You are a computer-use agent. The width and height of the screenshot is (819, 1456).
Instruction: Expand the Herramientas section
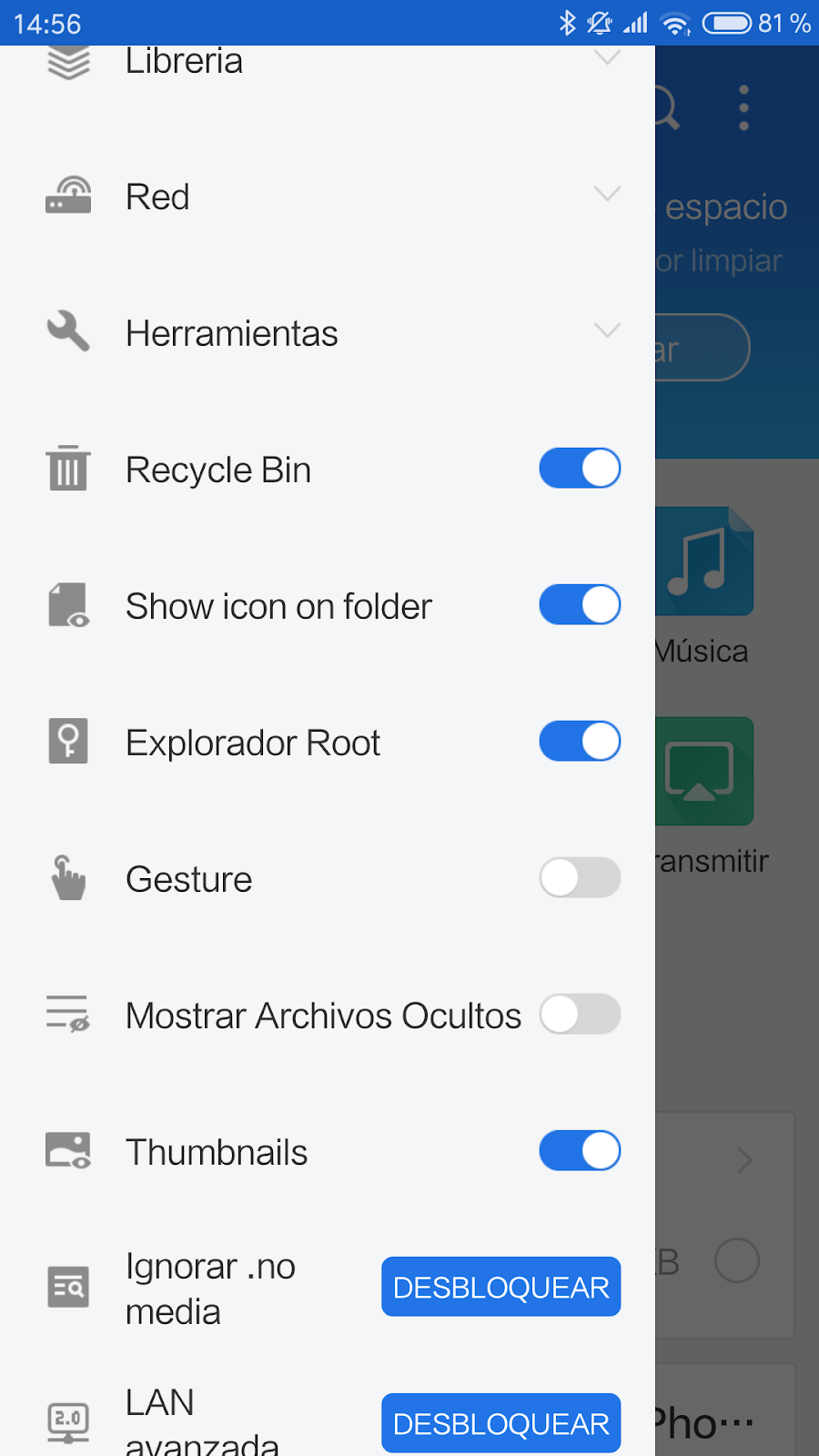click(606, 331)
